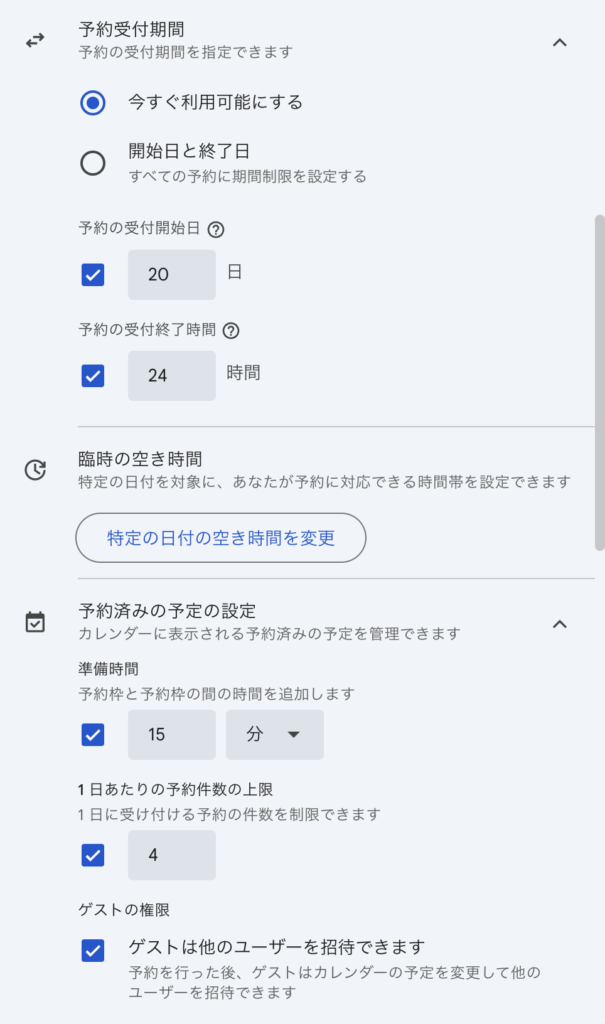Collapse 予約済みの予定の設定 section
Screen dimensions: 605x1024
point(559,624)
